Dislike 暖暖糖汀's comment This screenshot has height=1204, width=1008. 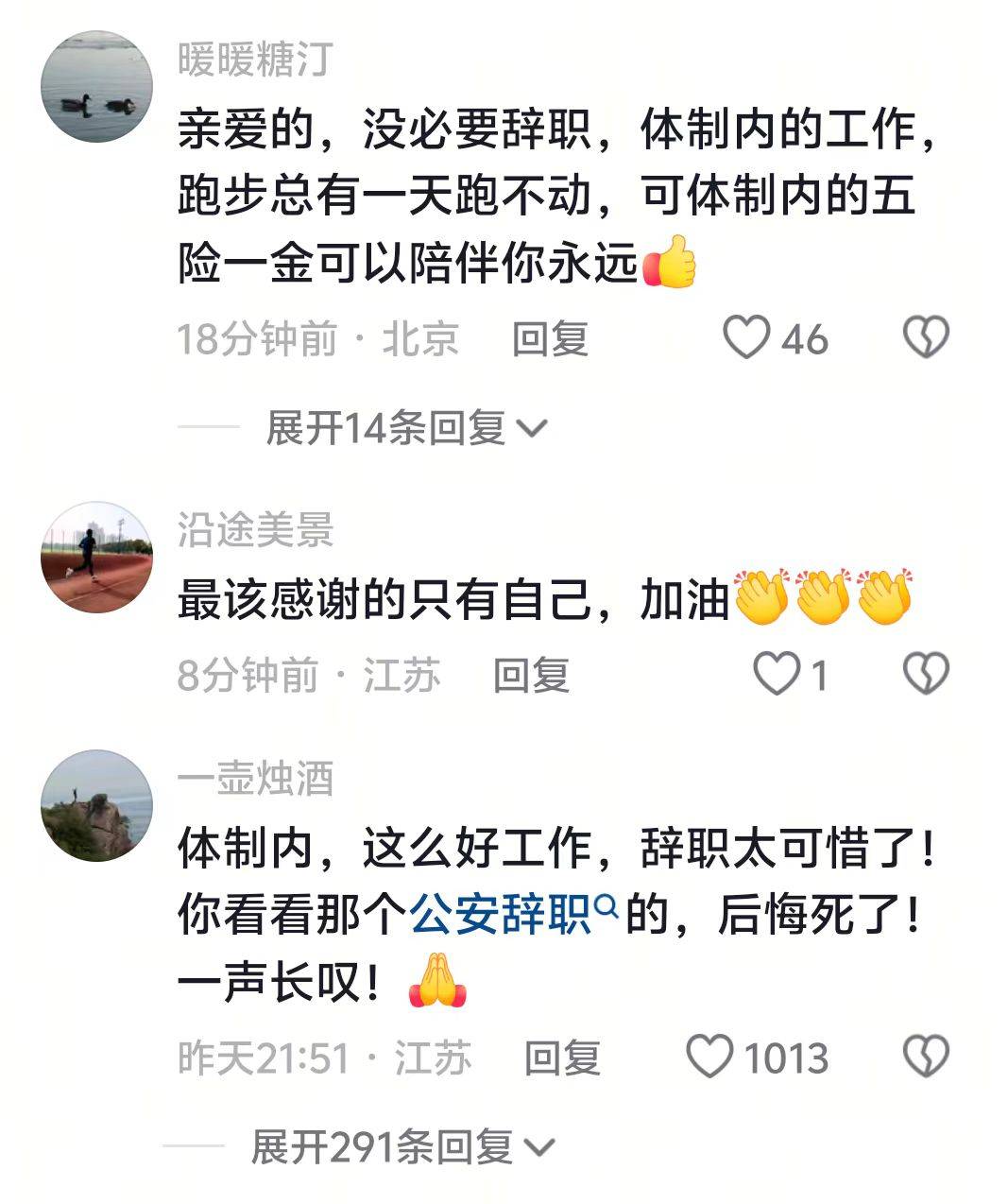(x=926, y=337)
